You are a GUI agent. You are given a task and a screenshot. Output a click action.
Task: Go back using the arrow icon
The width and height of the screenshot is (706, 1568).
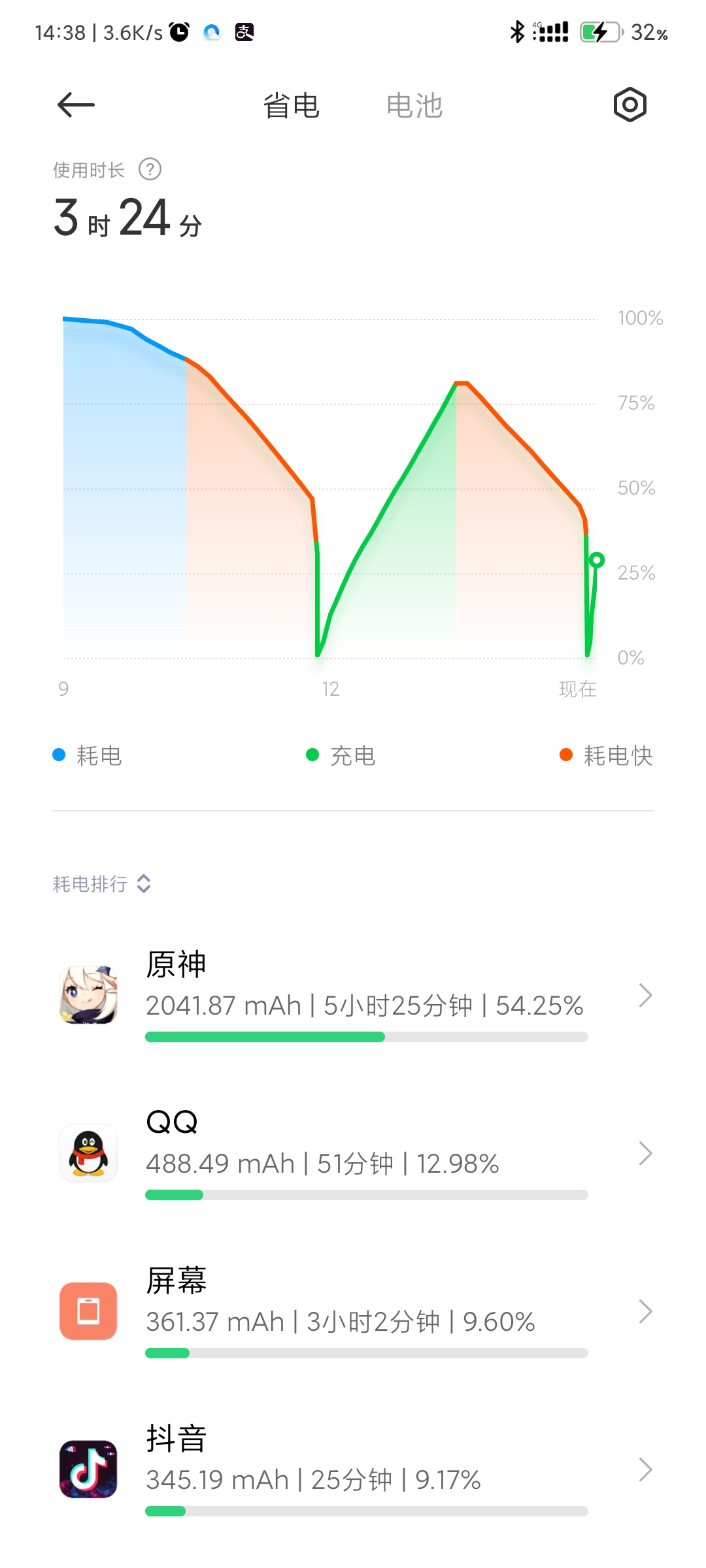(76, 105)
